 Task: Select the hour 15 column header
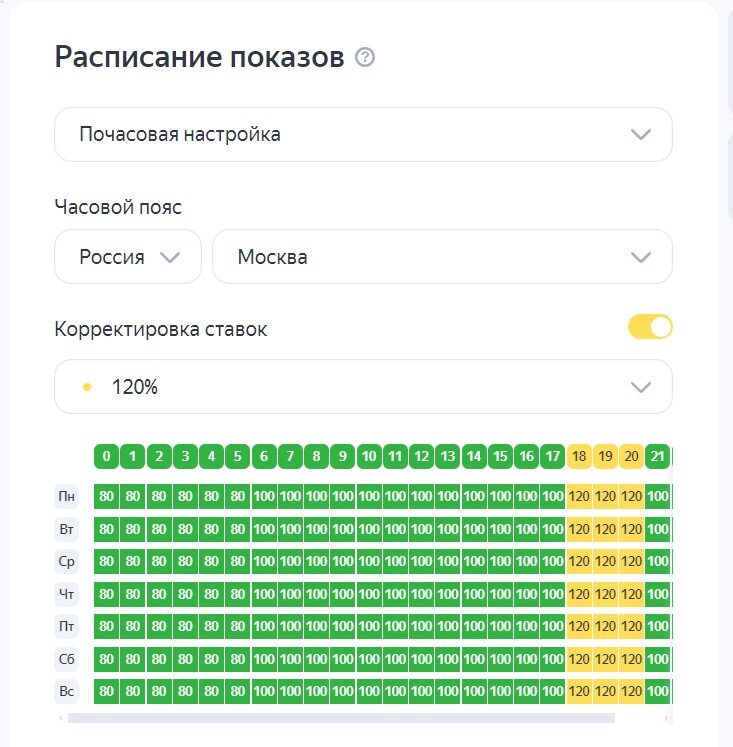[500, 457]
